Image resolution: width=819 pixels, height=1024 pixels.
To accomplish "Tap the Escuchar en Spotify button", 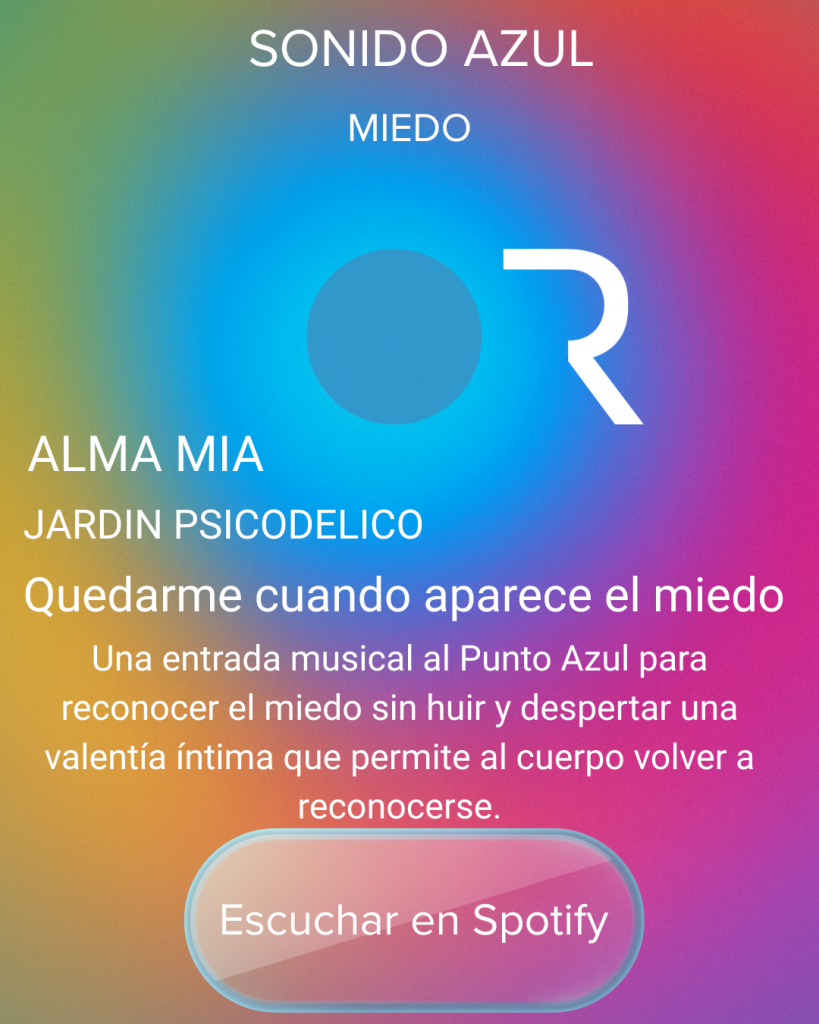I will coord(414,920).
